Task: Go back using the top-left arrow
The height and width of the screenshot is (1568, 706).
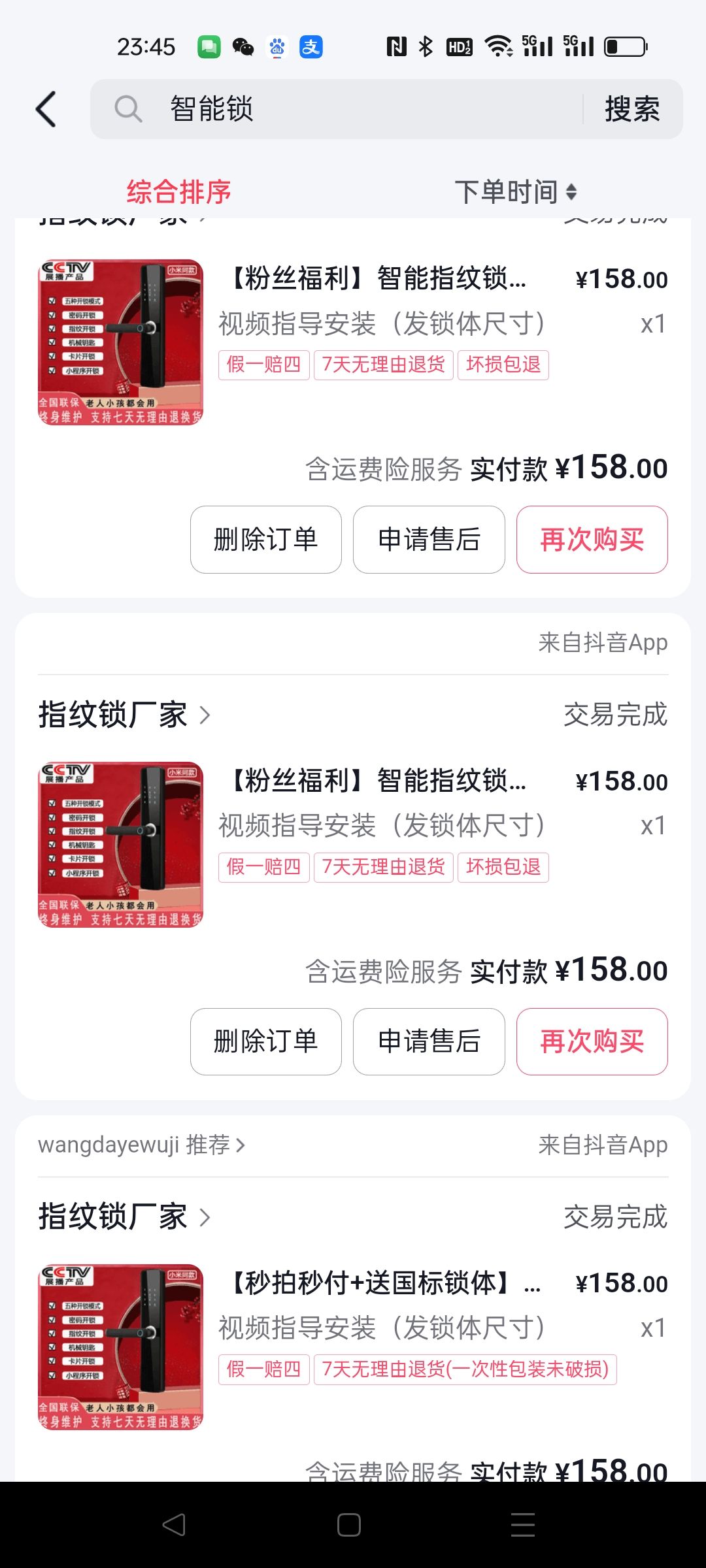Action: pyautogui.click(x=46, y=109)
